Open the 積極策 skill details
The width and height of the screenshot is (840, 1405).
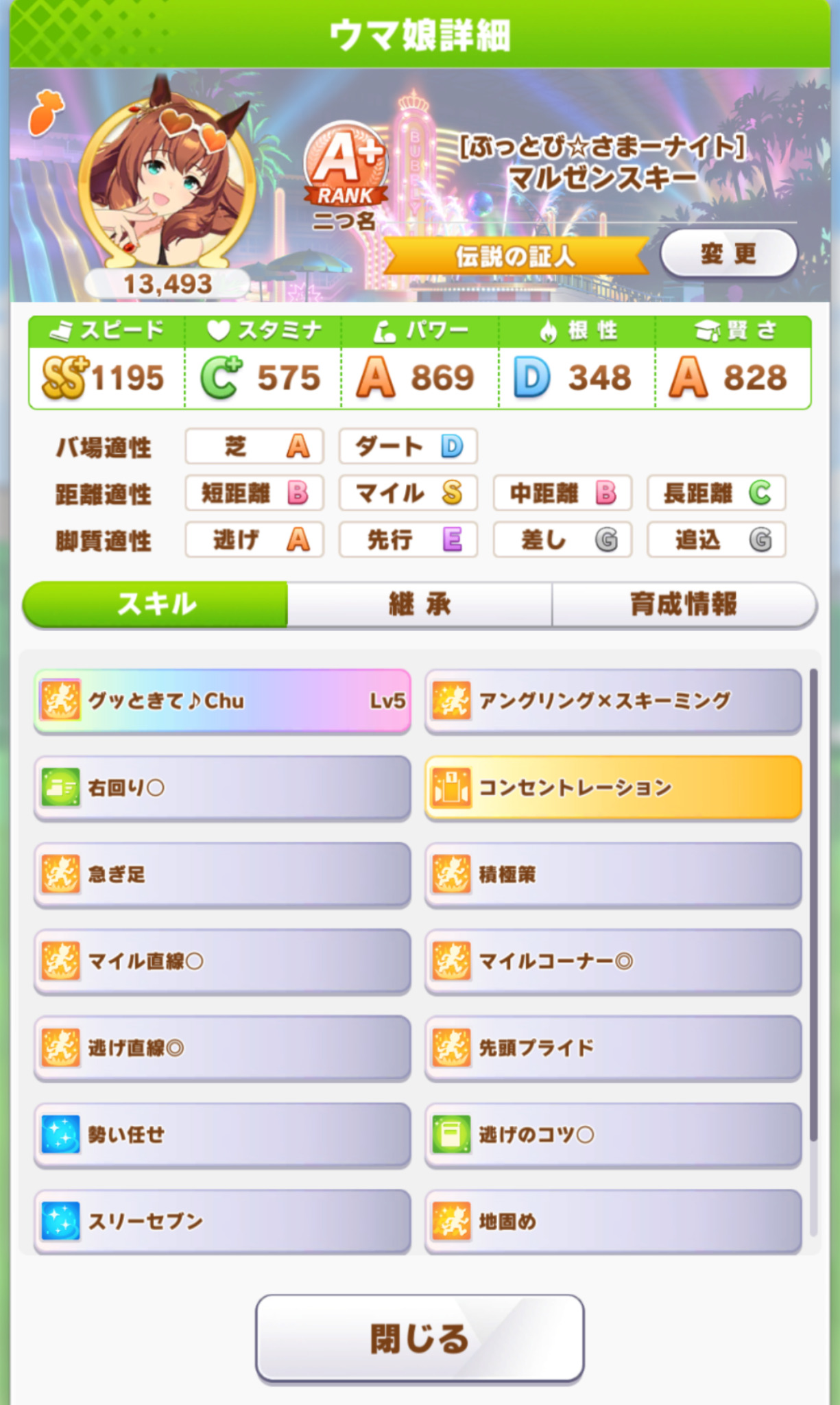click(613, 874)
